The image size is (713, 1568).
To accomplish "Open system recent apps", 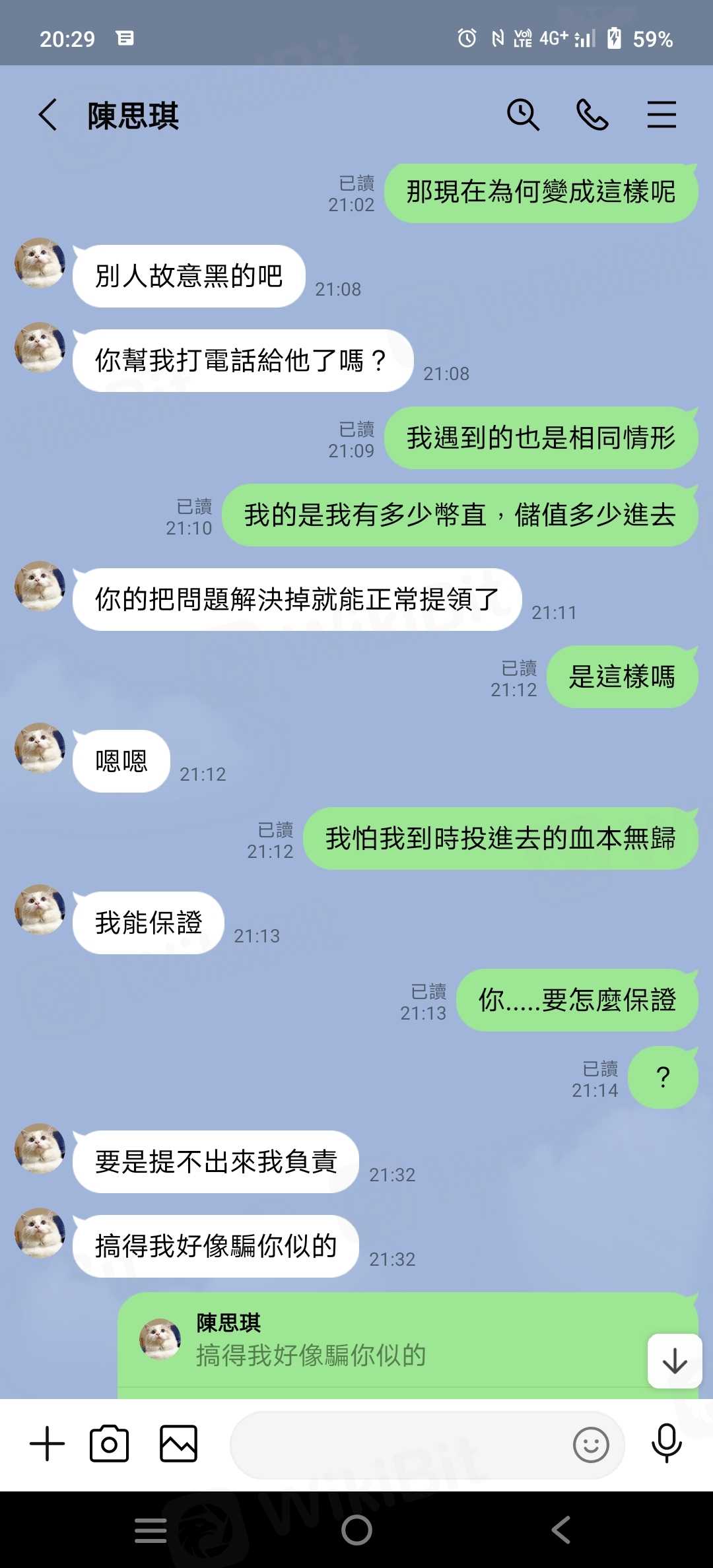I will [151, 1530].
